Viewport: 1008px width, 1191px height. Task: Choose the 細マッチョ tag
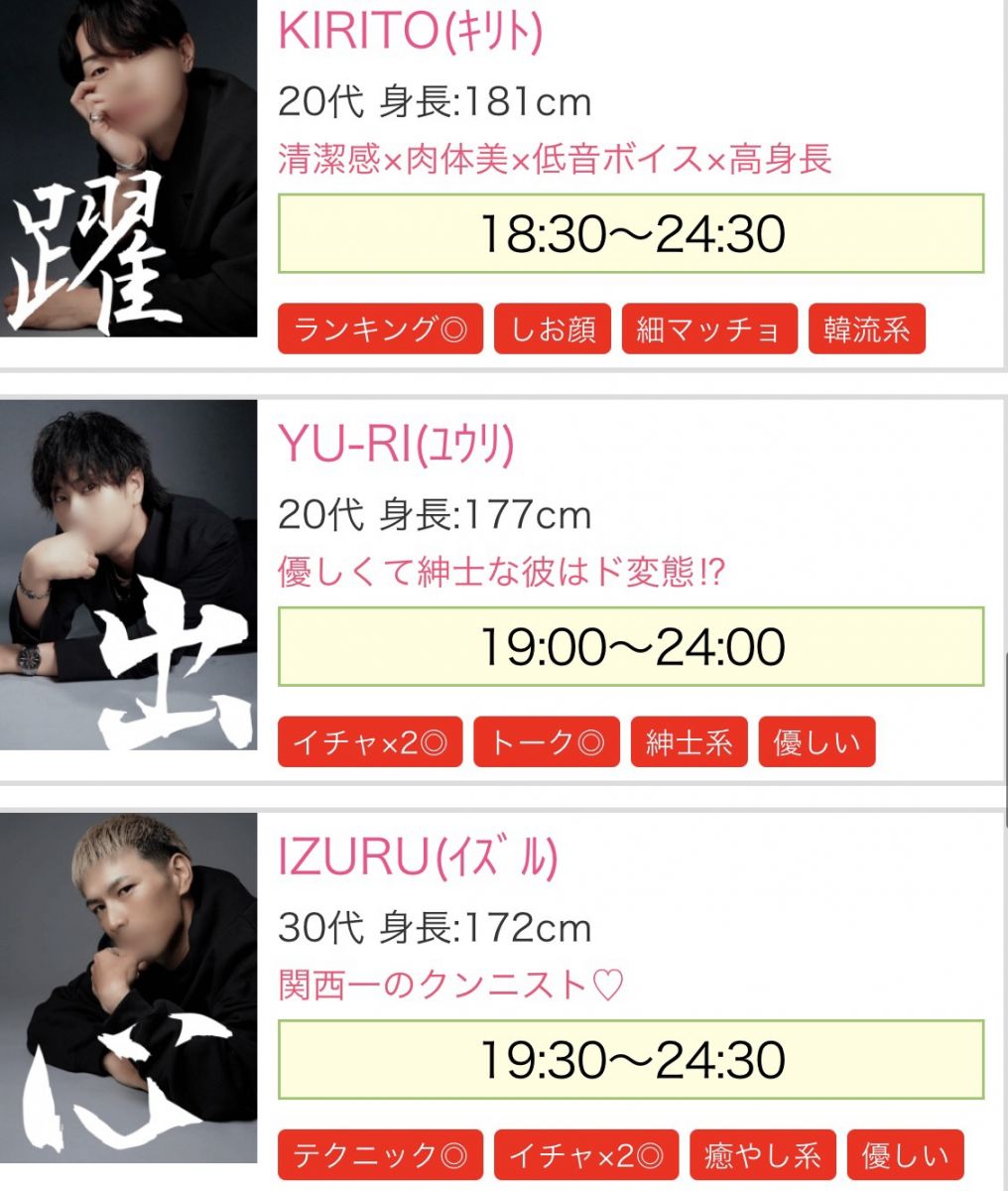click(709, 329)
